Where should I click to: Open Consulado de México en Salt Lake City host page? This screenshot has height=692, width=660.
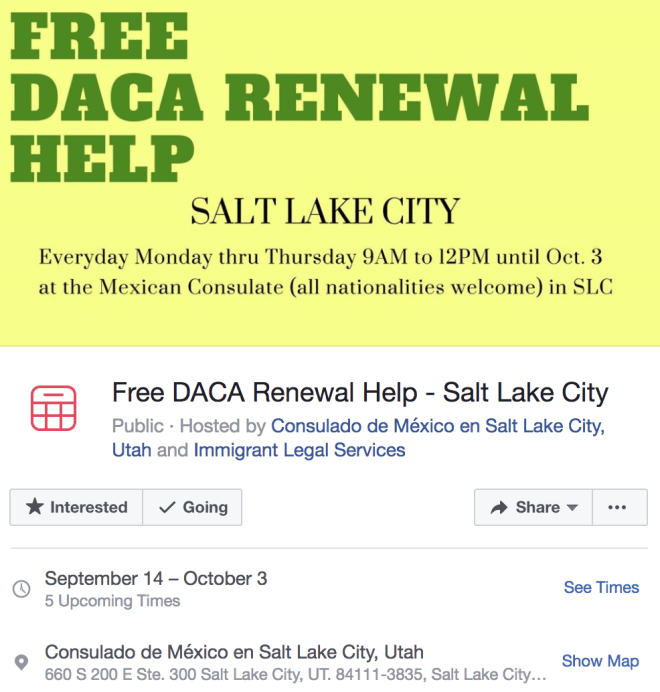click(x=437, y=426)
